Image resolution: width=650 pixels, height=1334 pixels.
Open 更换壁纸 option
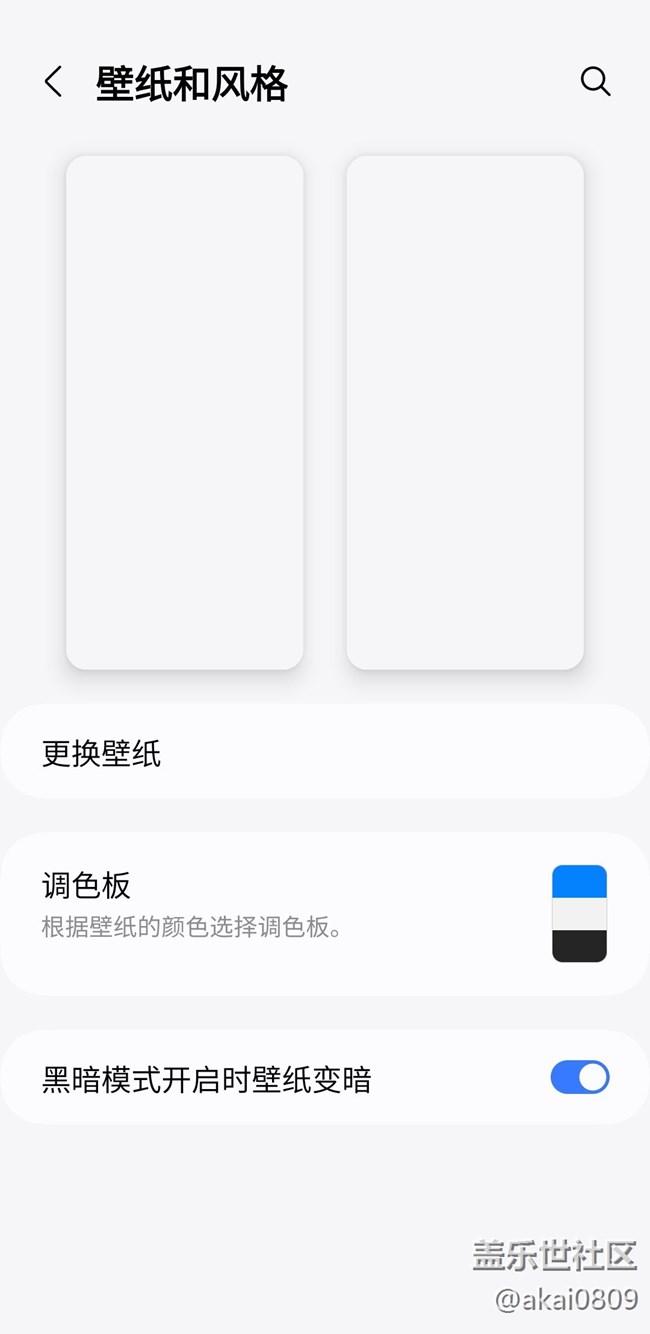pos(325,752)
